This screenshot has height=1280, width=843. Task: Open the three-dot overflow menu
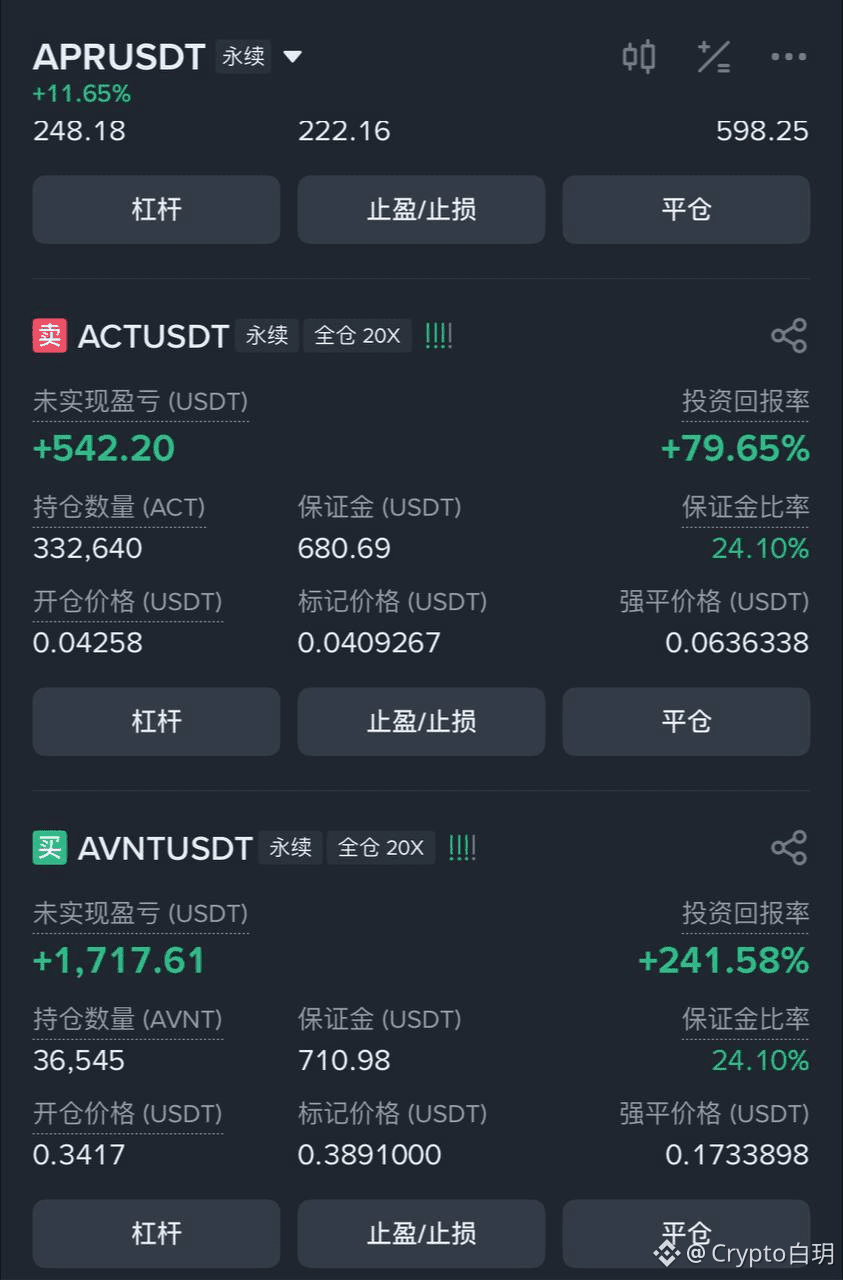click(788, 57)
